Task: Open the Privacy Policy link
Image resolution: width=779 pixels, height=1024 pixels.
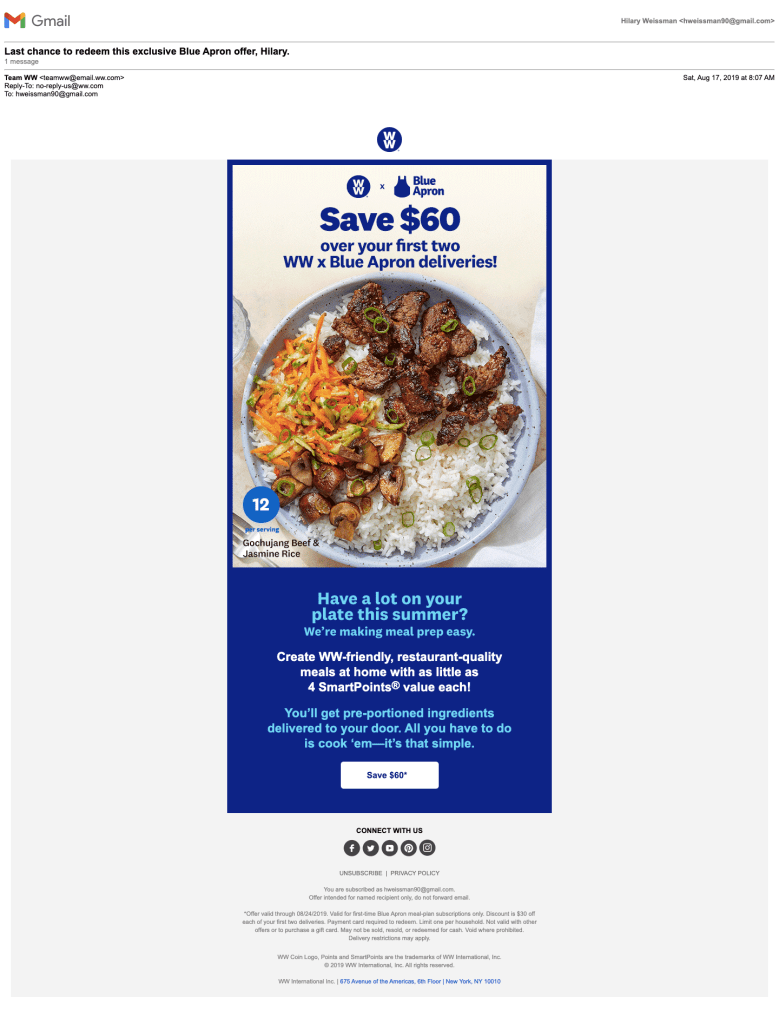Action: [x=415, y=873]
